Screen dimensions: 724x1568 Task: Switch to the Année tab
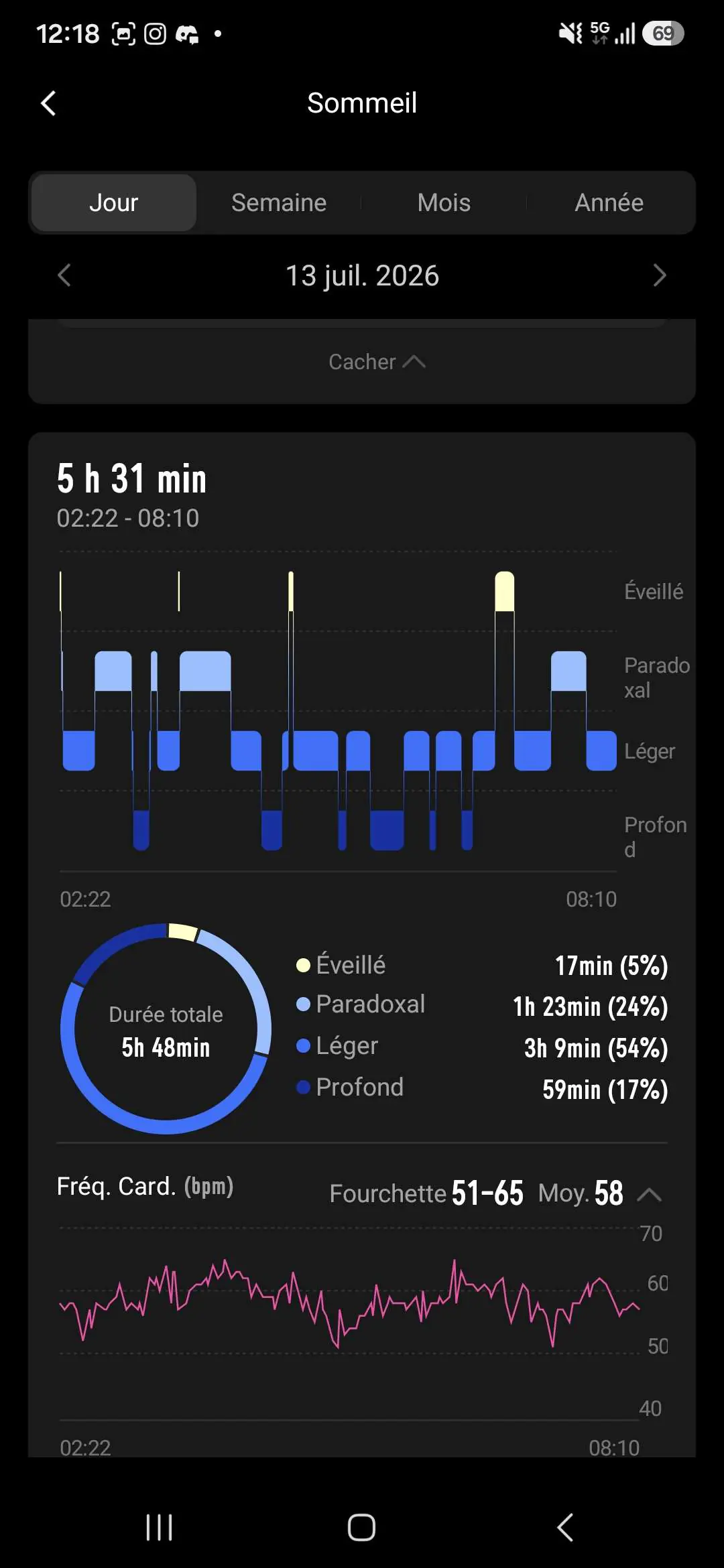tap(609, 202)
